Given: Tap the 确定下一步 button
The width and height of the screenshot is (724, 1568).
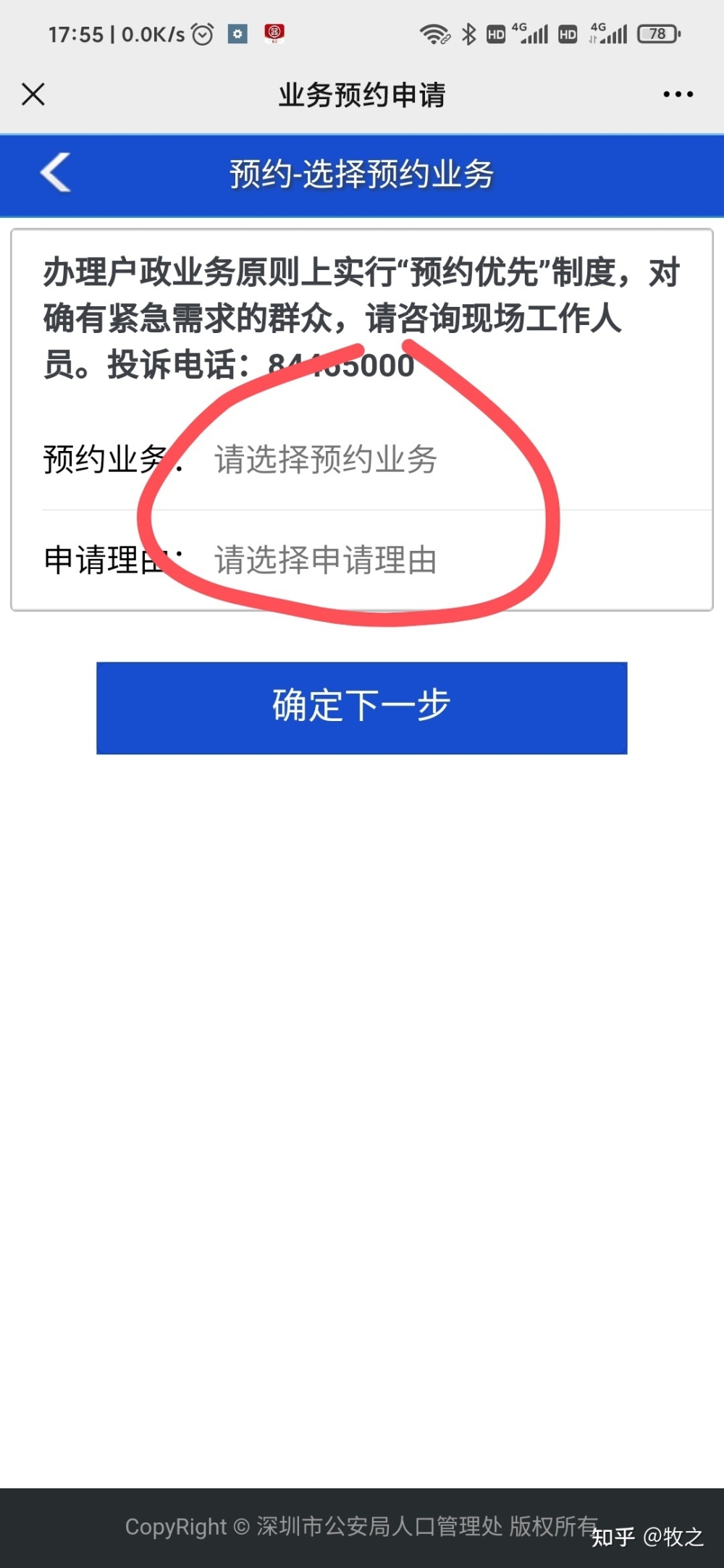Looking at the screenshot, I should tap(362, 707).
